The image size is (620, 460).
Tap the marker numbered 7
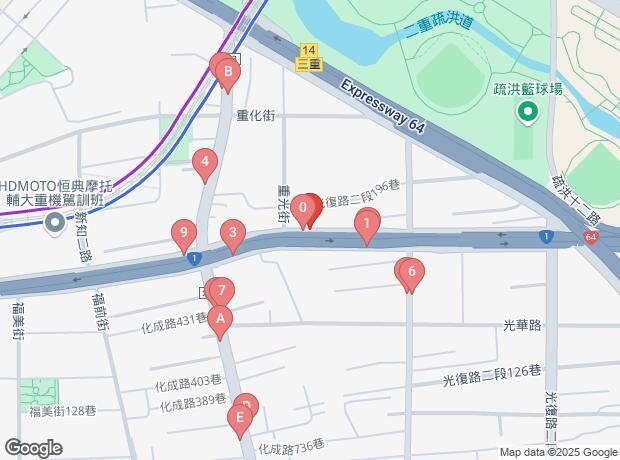tap(221, 293)
